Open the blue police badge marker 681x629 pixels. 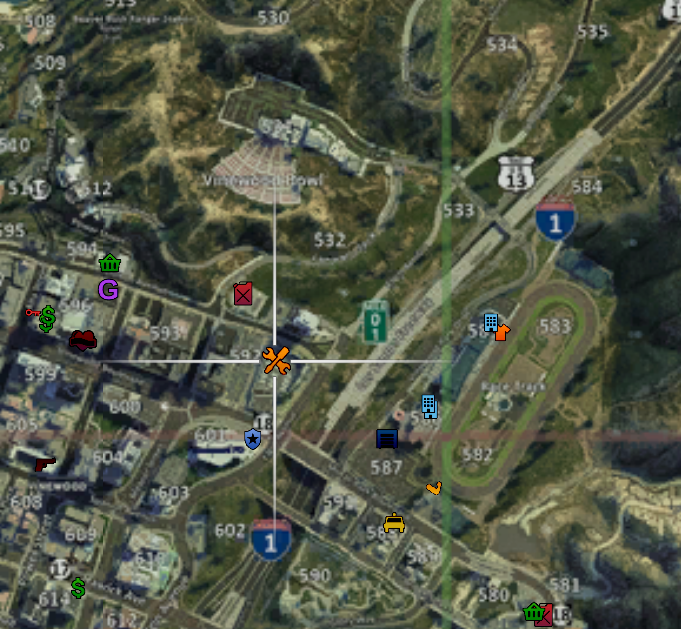[x=254, y=439]
